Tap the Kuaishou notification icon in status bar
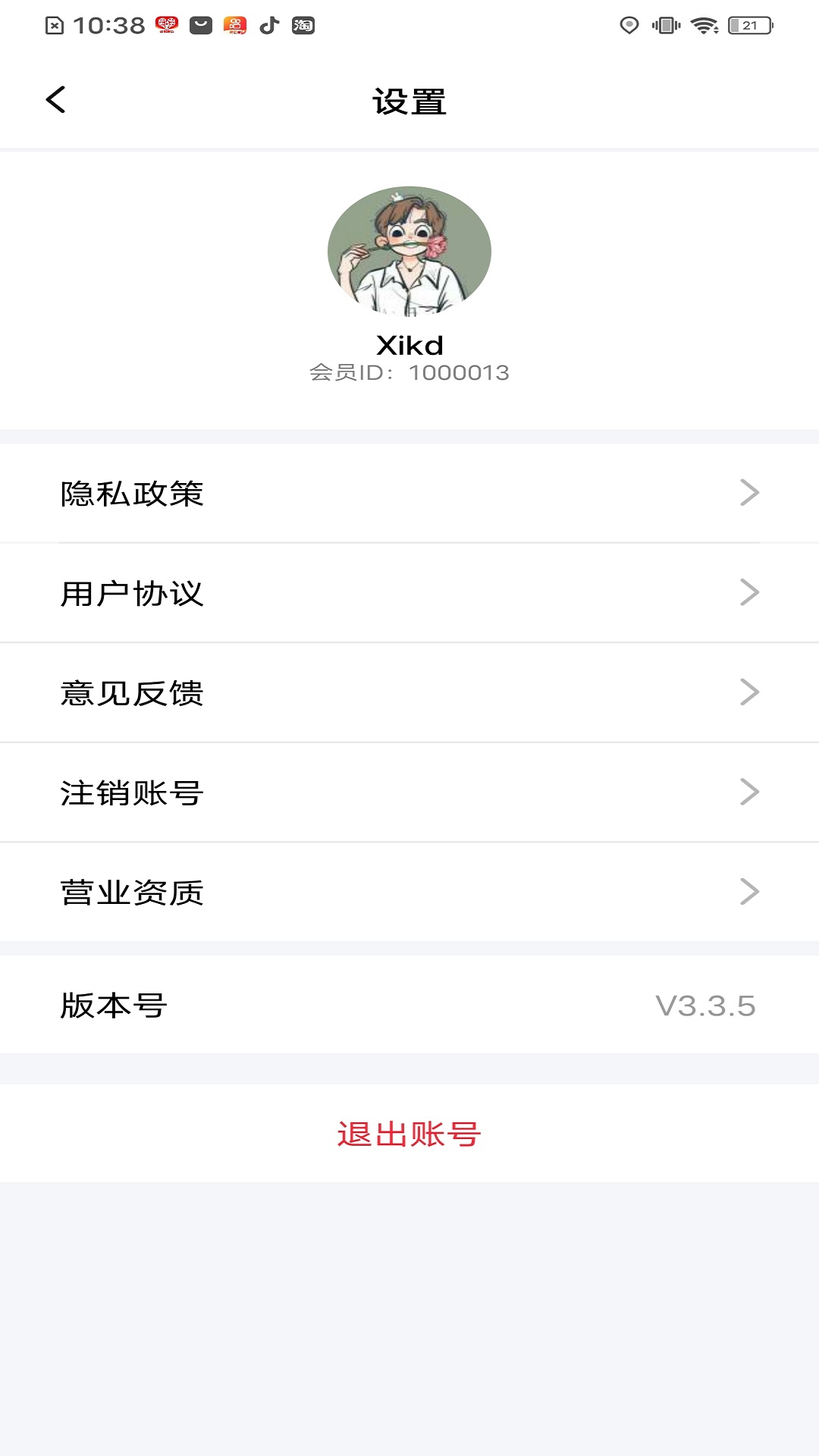The height and width of the screenshot is (1456, 819). pos(236,25)
